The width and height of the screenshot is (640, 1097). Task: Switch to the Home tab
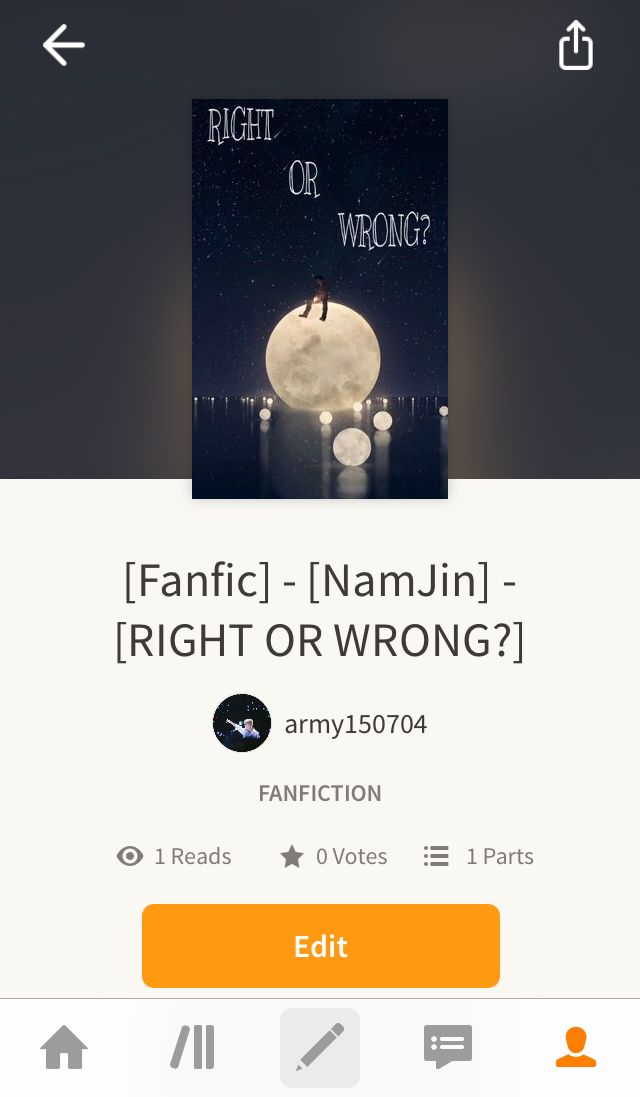[x=64, y=1047]
